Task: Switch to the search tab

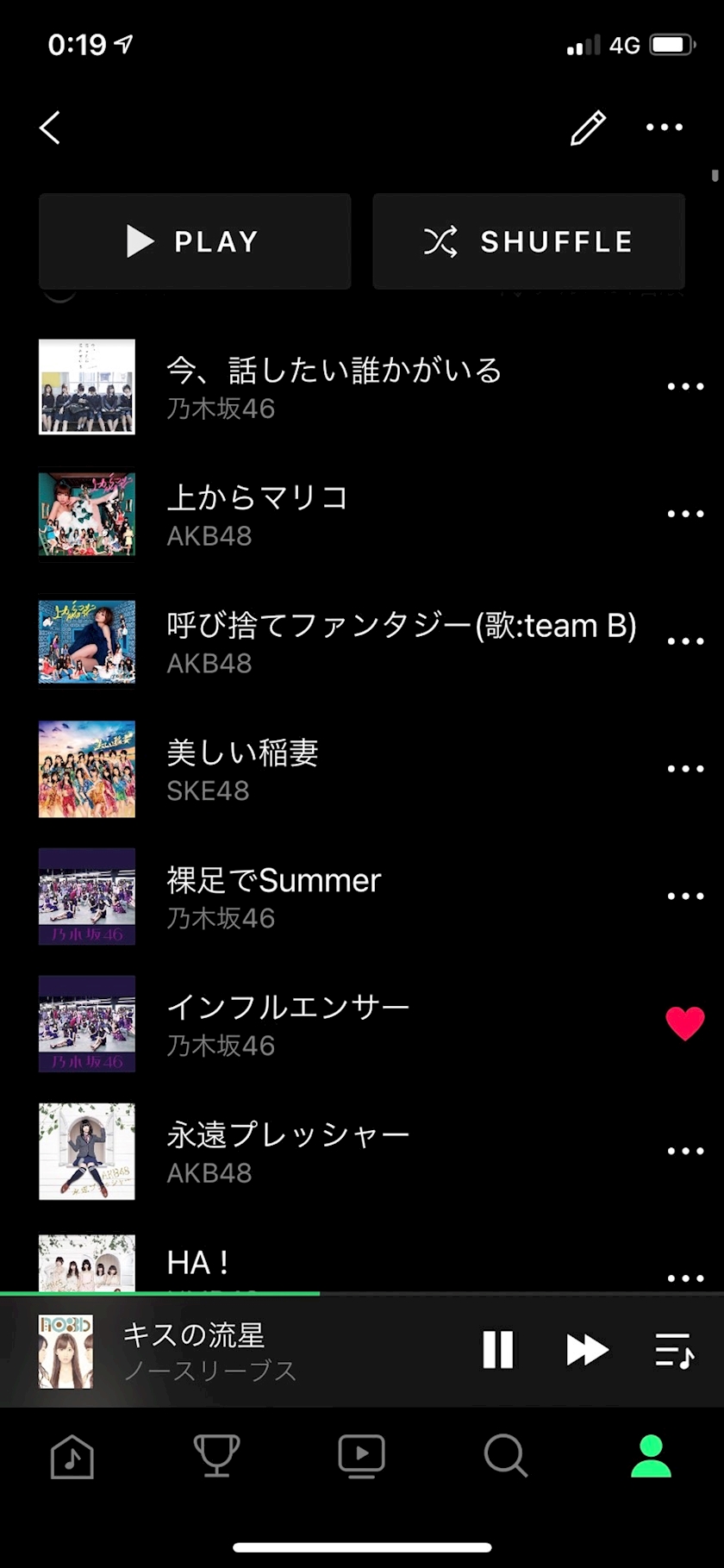Action: point(506,1457)
